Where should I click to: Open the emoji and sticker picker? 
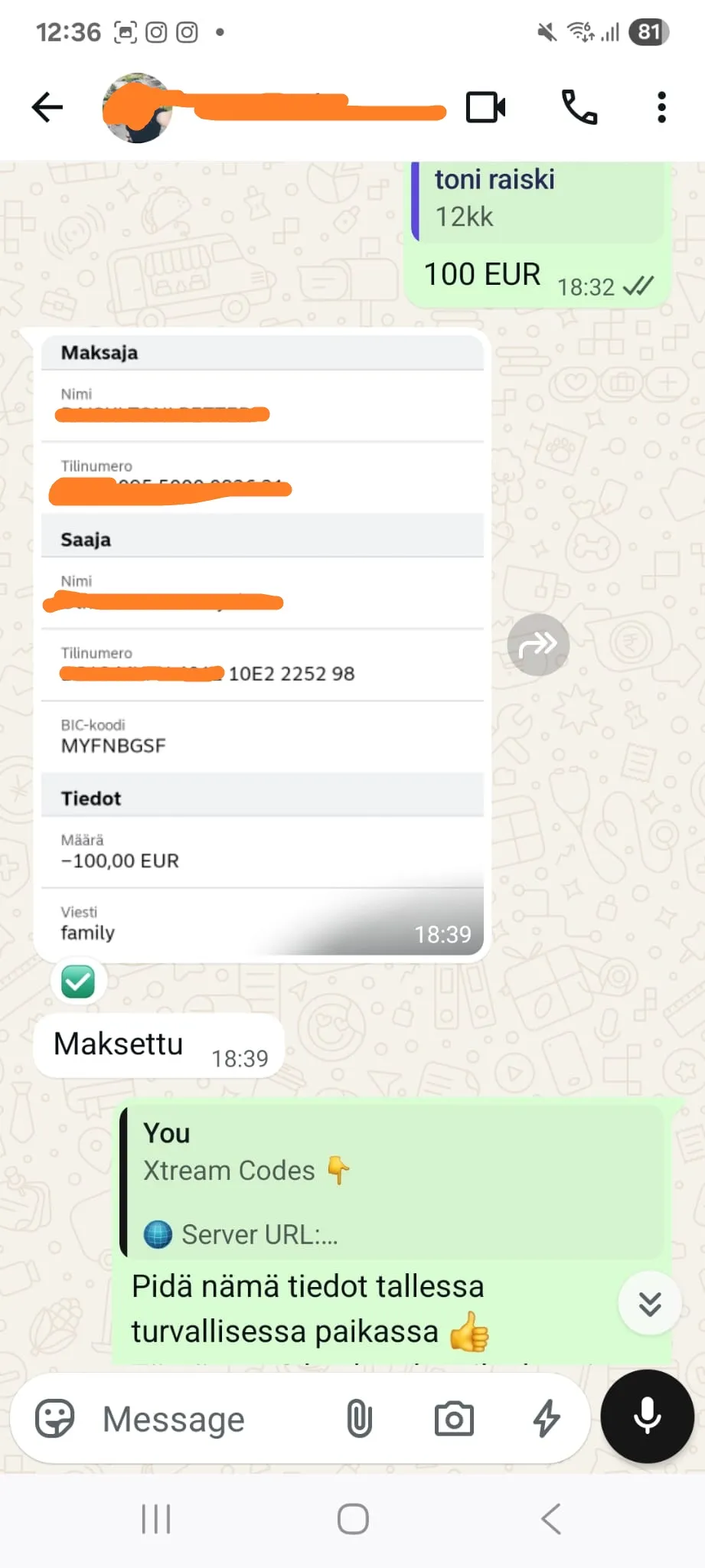pyautogui.click(x=55, y=1419)
